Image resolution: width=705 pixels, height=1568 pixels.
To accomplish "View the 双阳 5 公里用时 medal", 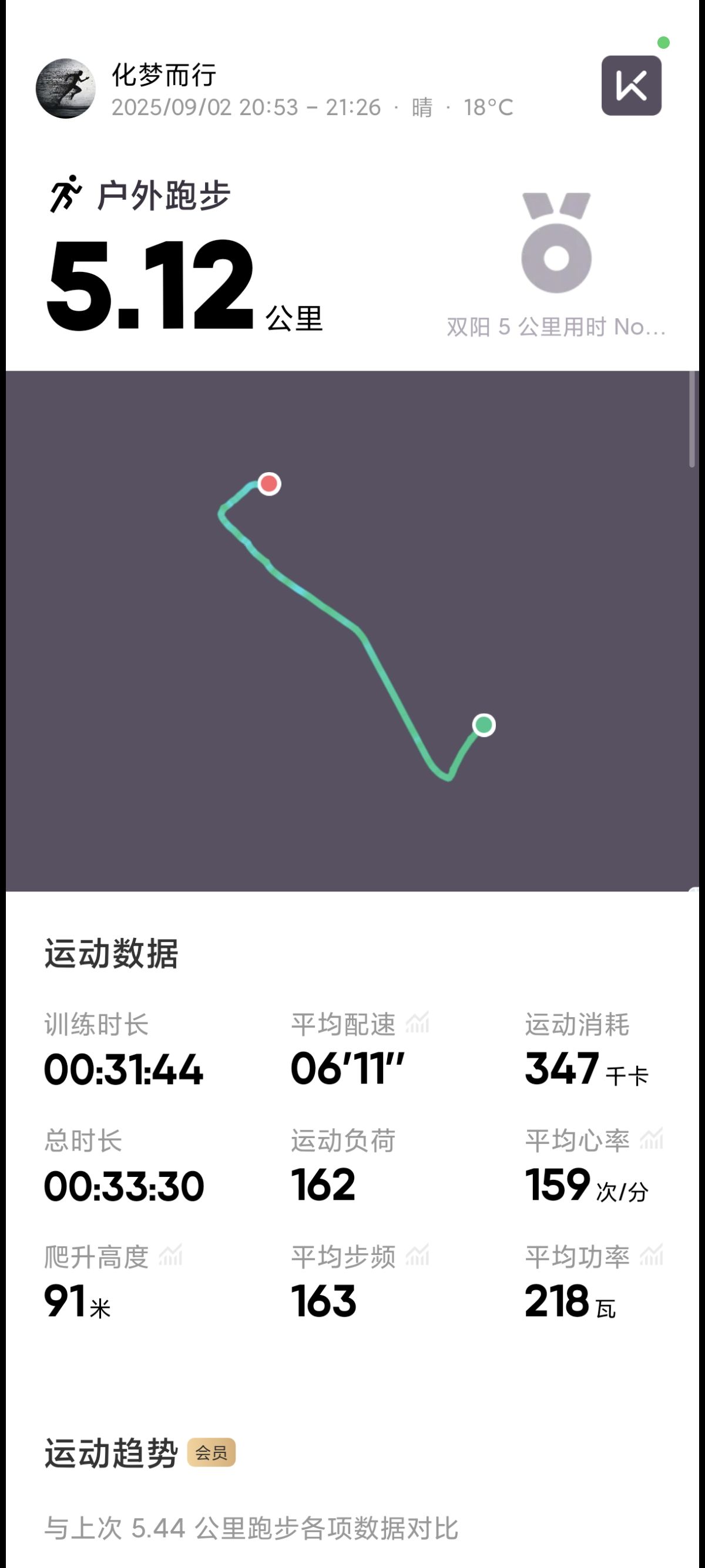I will [556, 243].
